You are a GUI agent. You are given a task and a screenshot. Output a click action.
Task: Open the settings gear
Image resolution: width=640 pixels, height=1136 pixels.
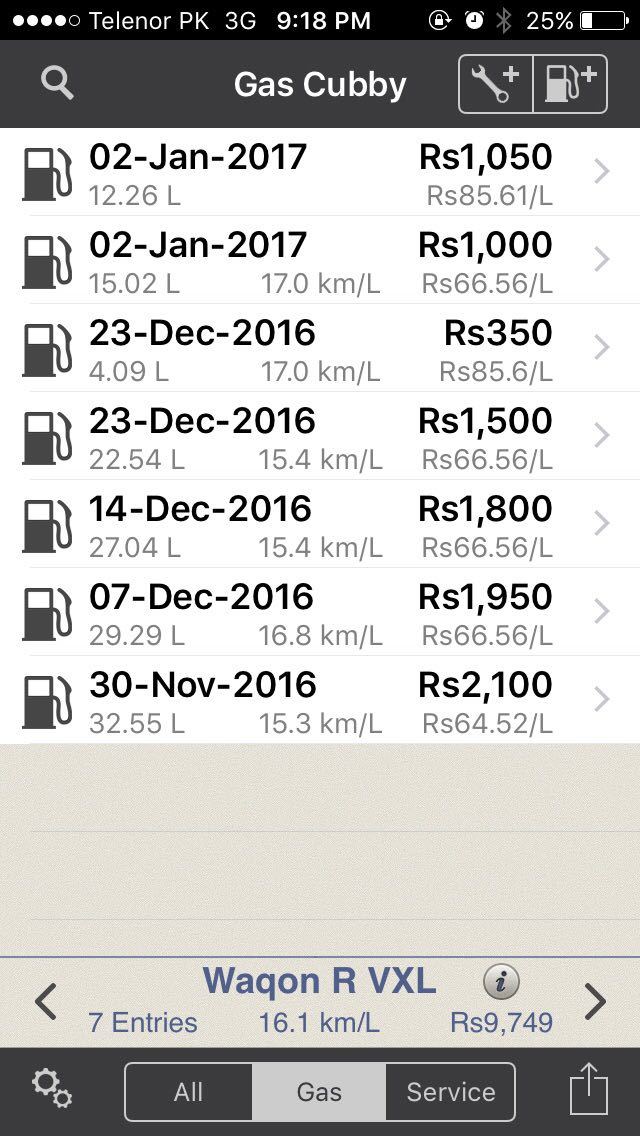[x=51, y=1090]
